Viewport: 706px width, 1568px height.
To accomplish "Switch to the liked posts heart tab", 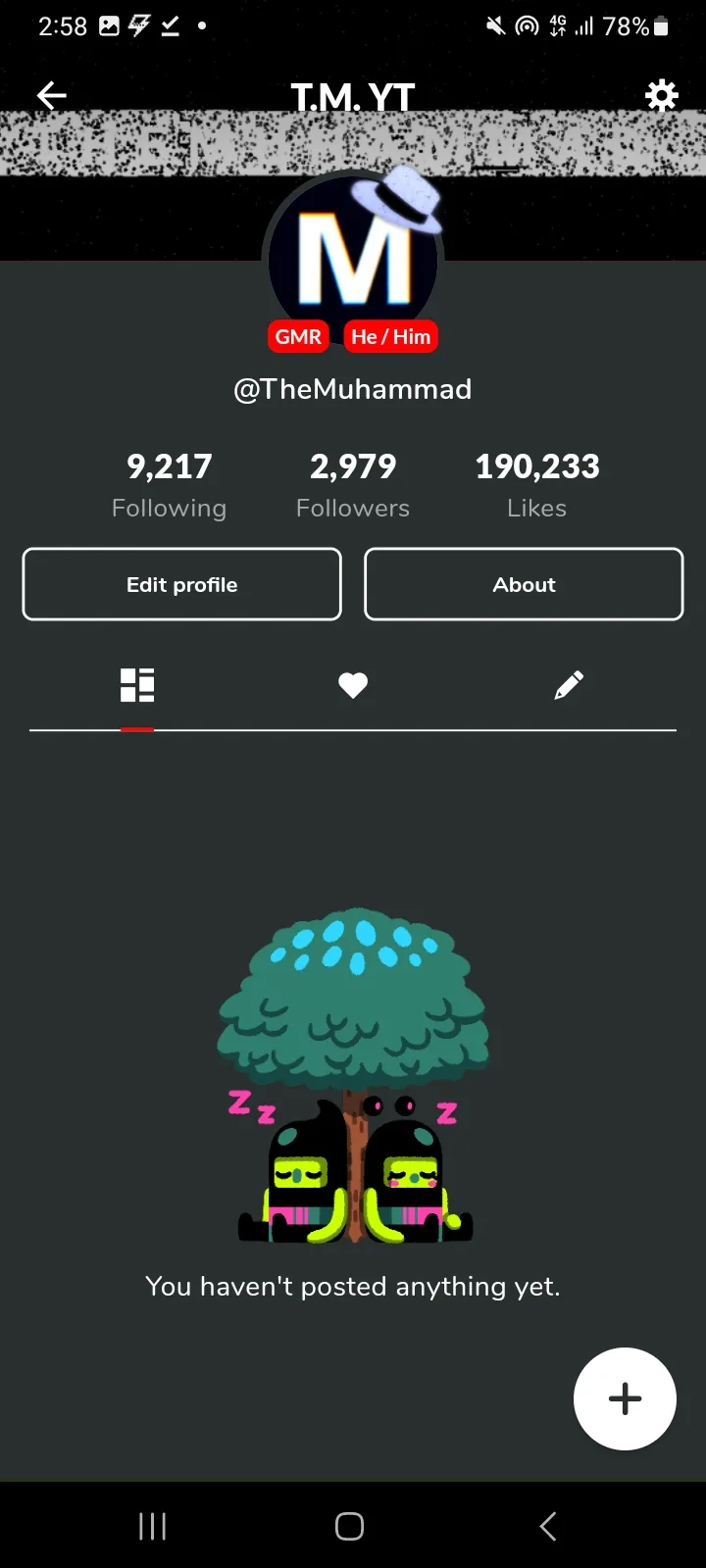I will point(353,685).
